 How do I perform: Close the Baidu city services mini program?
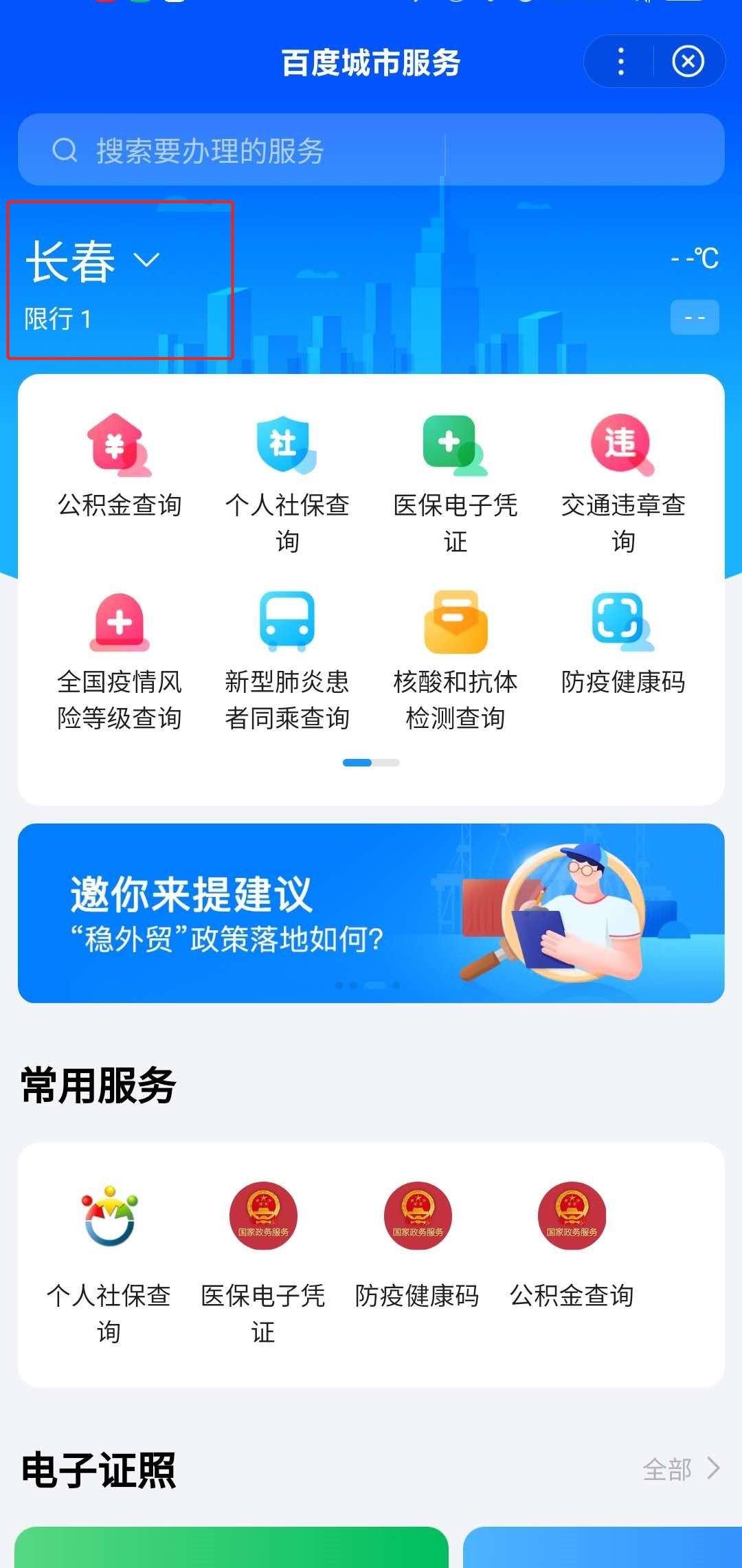[x=688, y=62]
